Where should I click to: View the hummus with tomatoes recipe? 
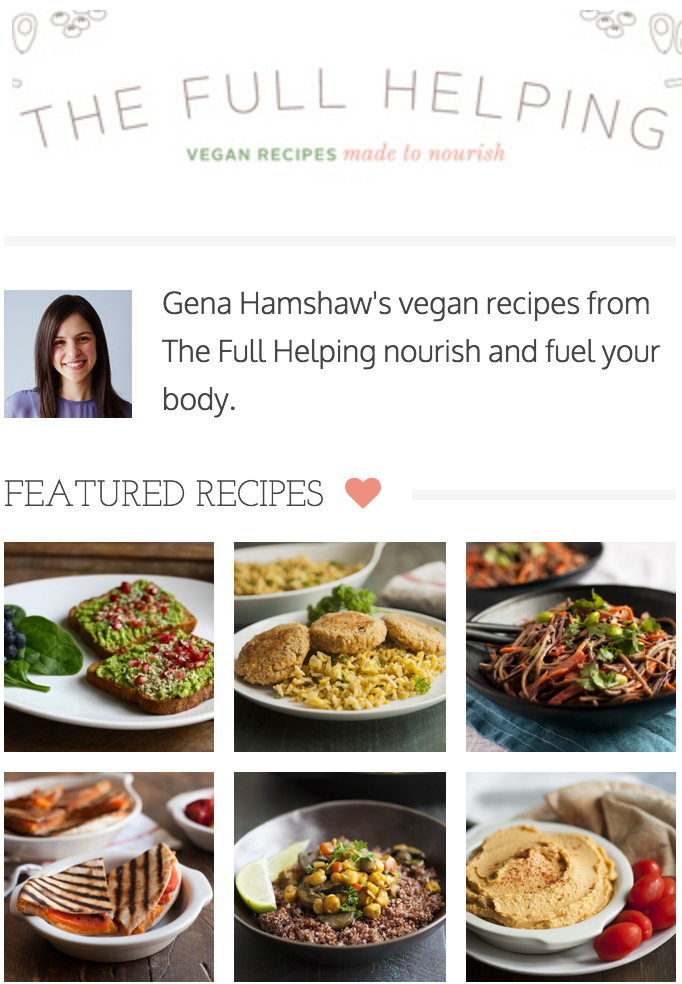tap(570, 876)
